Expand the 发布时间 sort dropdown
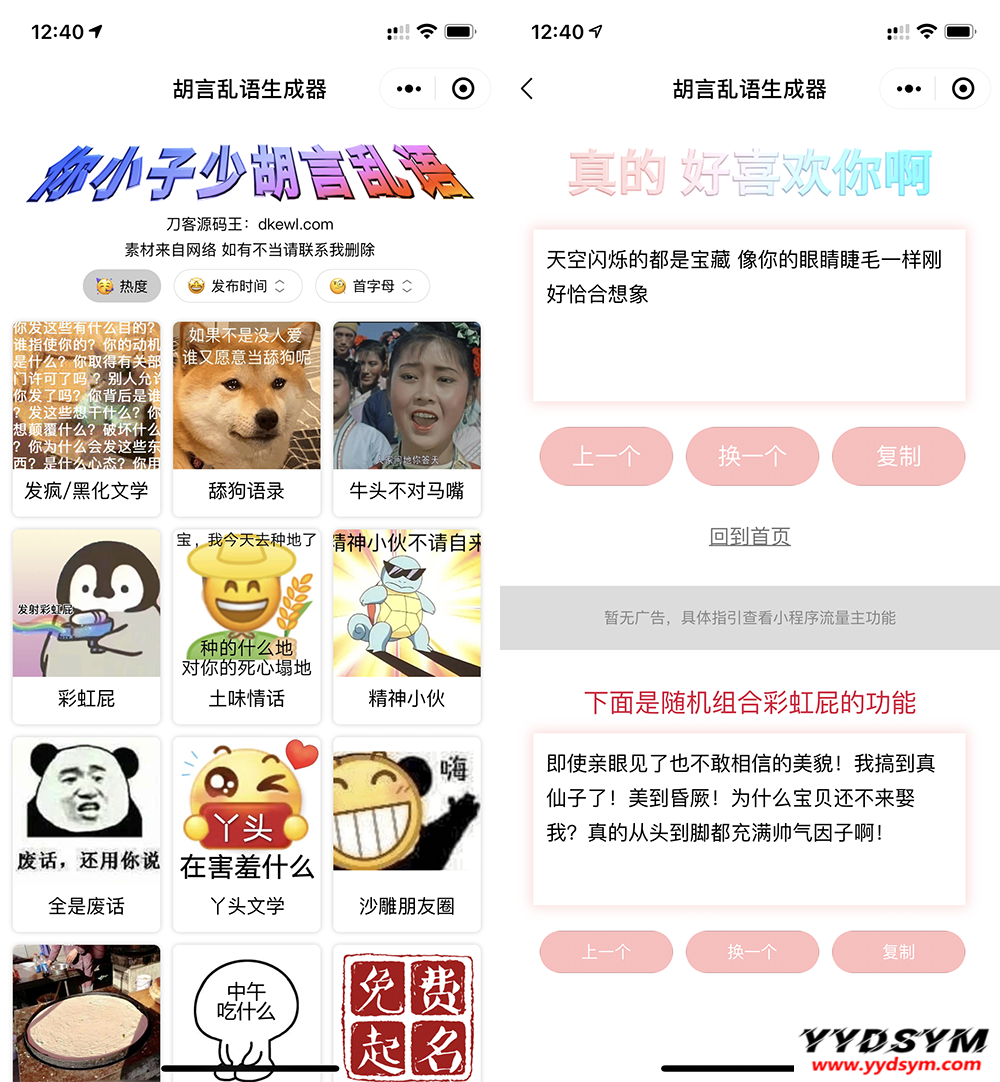Screen dimensions: 1000x1082 point(237,286)
